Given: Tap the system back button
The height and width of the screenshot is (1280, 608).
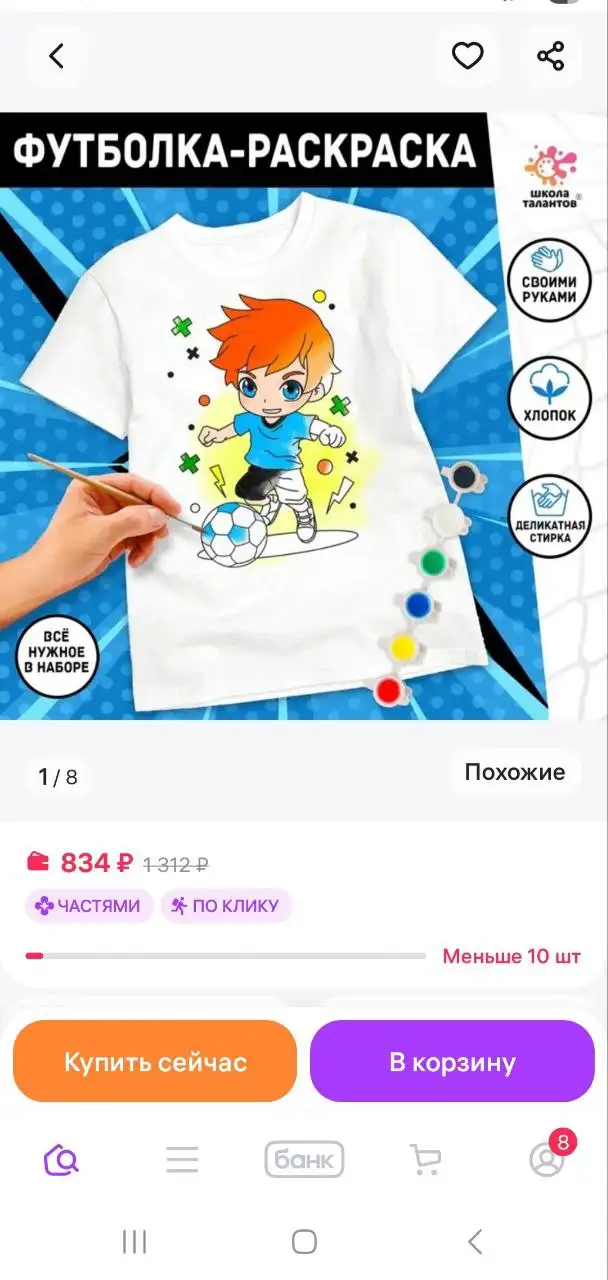Looking at the screenshot, I should click(x=475, y=1242).
